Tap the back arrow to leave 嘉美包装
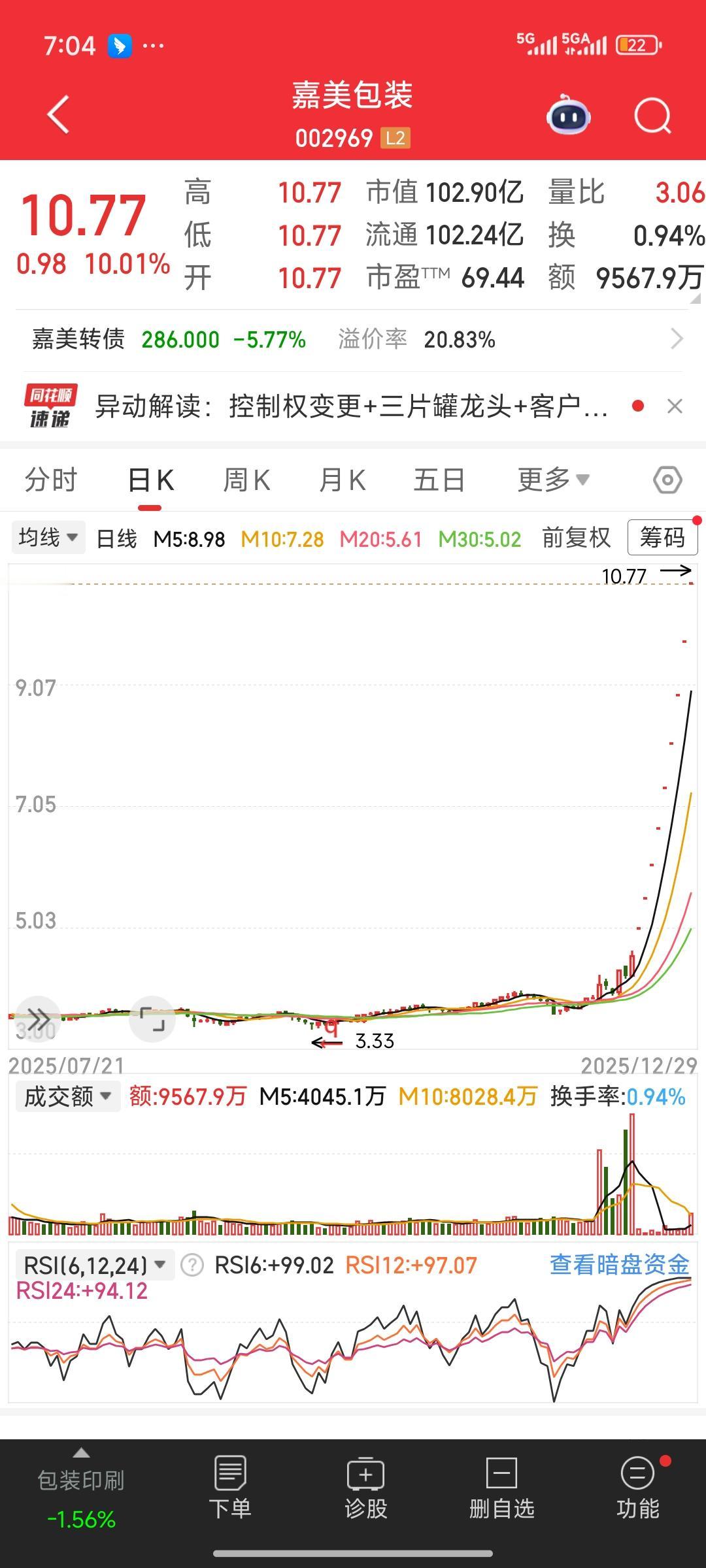 59,114
